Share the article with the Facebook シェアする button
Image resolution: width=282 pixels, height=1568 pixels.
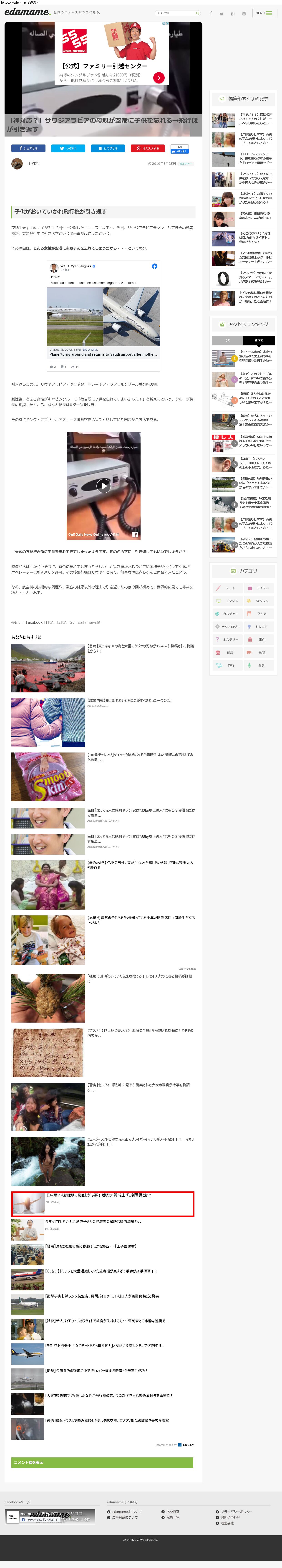(x=28, y=148)
